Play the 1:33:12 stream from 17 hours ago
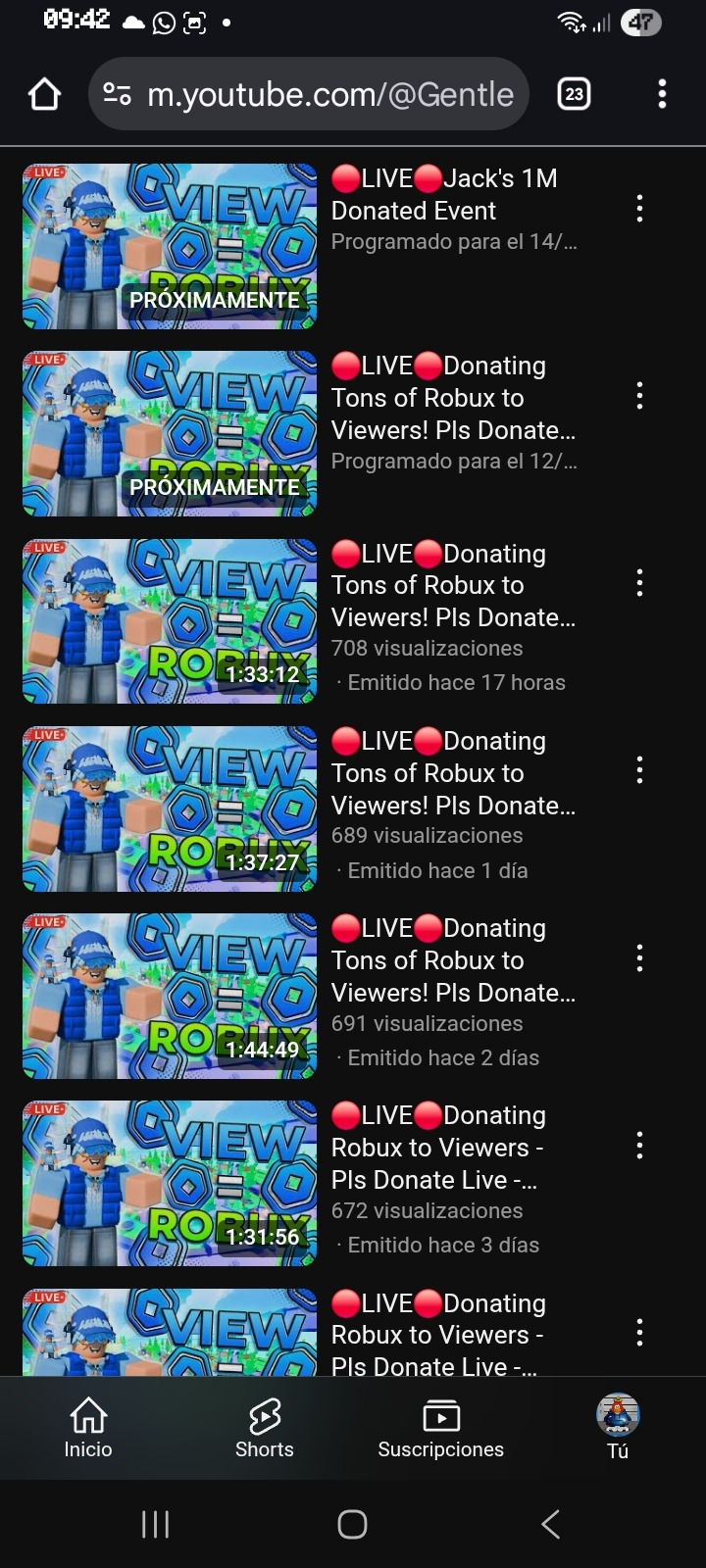The width and height of the screenshot is (706, 1568). coord(170,620)
